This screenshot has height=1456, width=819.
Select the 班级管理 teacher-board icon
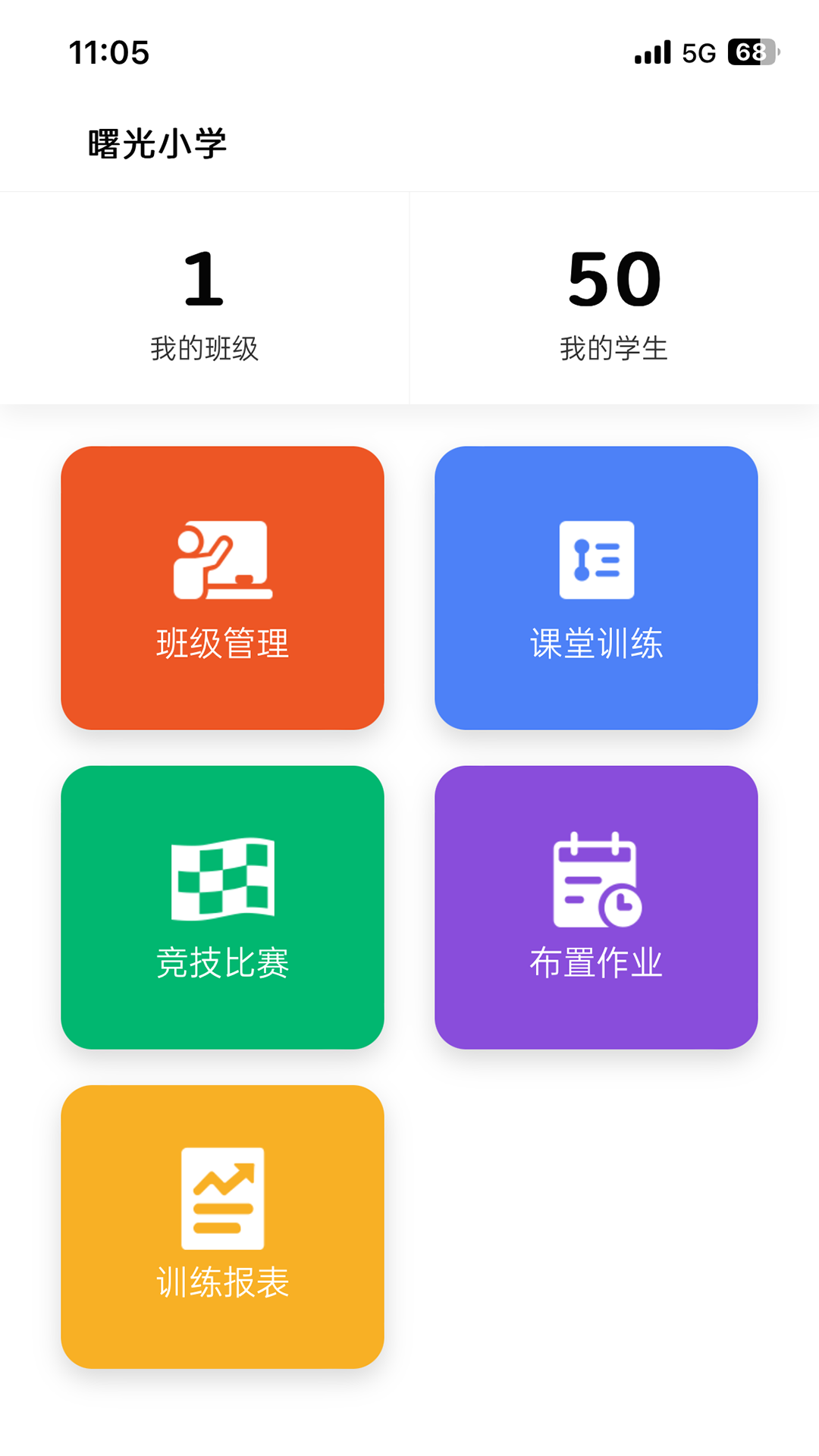click(222, 557)
